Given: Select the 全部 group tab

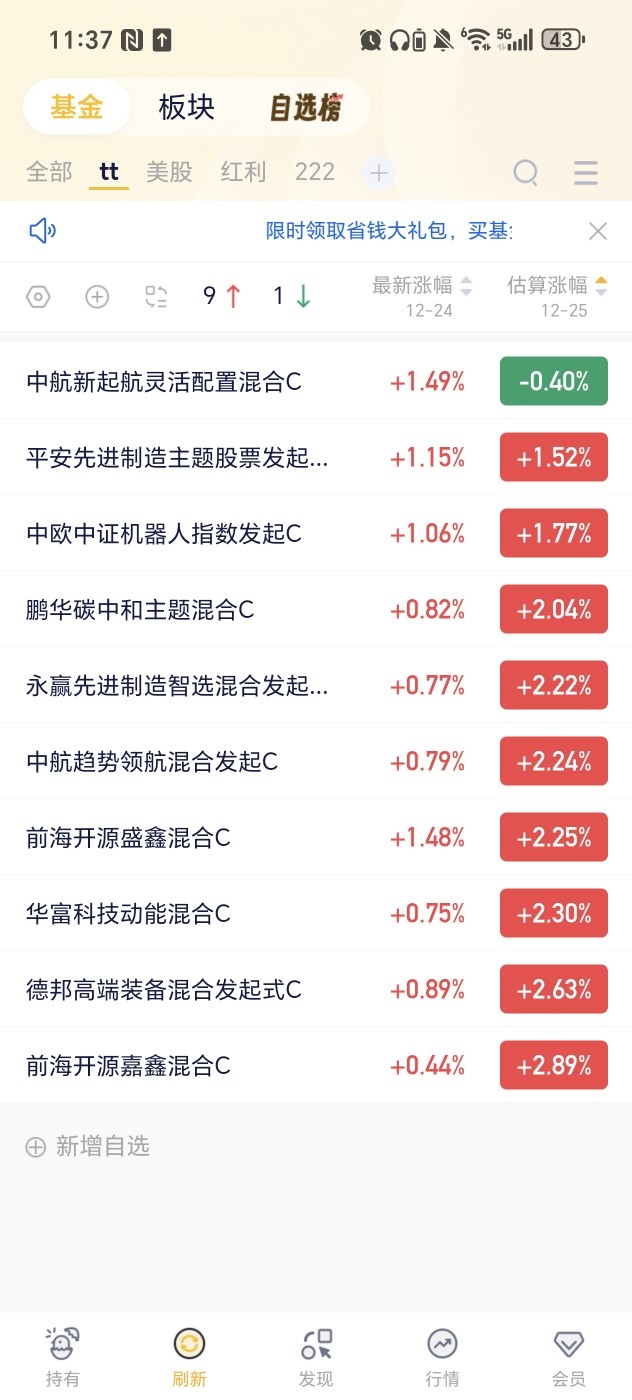Looking at the screenshot, I should tap(49, 172).
